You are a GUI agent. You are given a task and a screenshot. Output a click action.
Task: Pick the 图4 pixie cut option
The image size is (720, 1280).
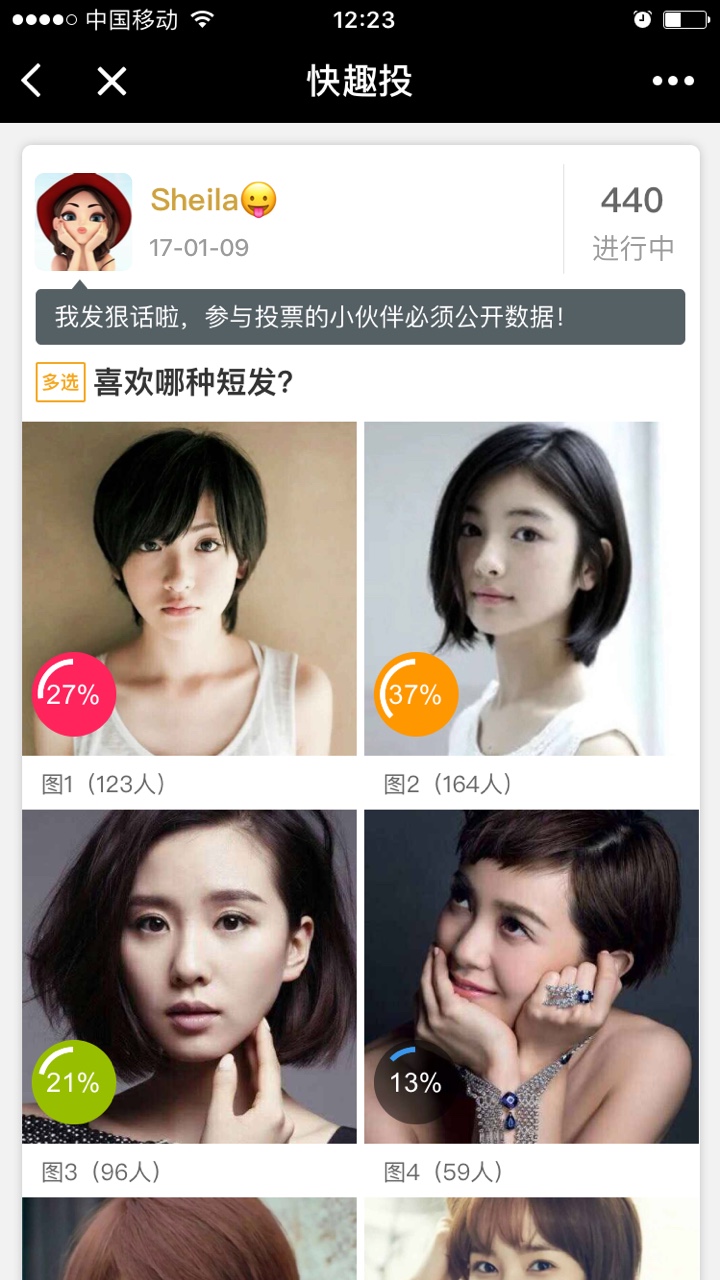pyautogui.click(x=531, y=976)
